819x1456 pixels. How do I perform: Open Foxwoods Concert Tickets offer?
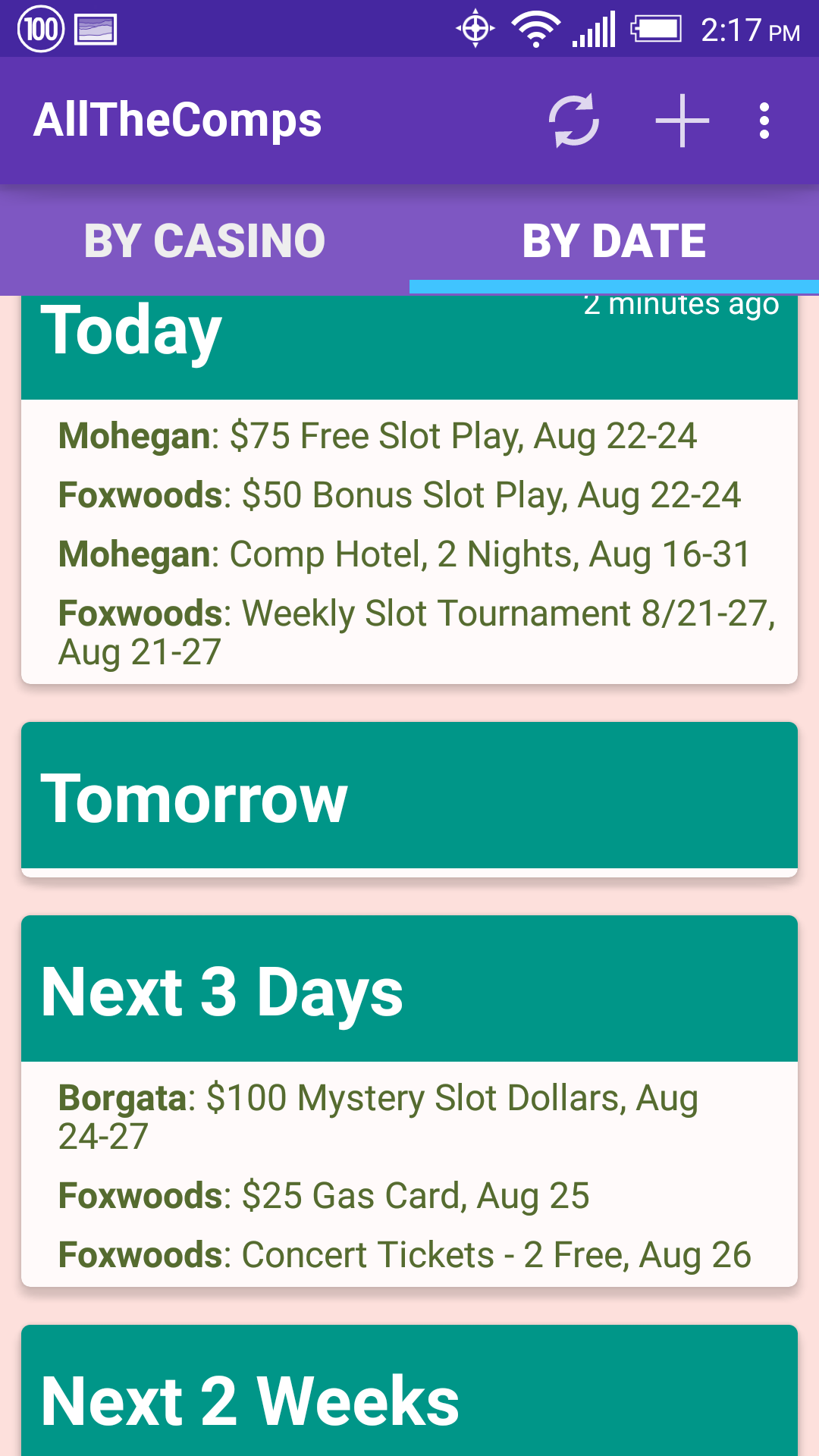[x=404, y=1255]
